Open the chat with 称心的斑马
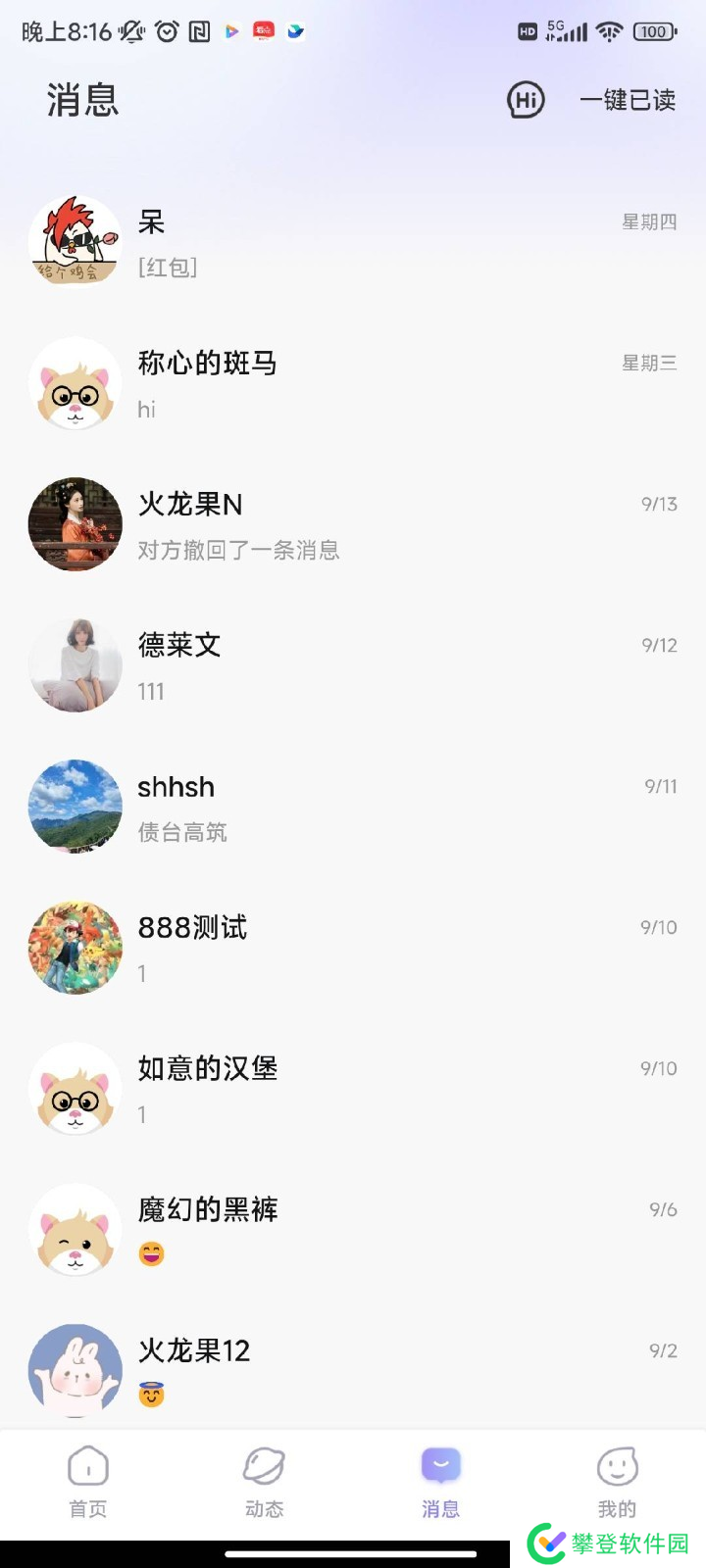This screenshot has height=1568, width=706. [x=353, y=384]
